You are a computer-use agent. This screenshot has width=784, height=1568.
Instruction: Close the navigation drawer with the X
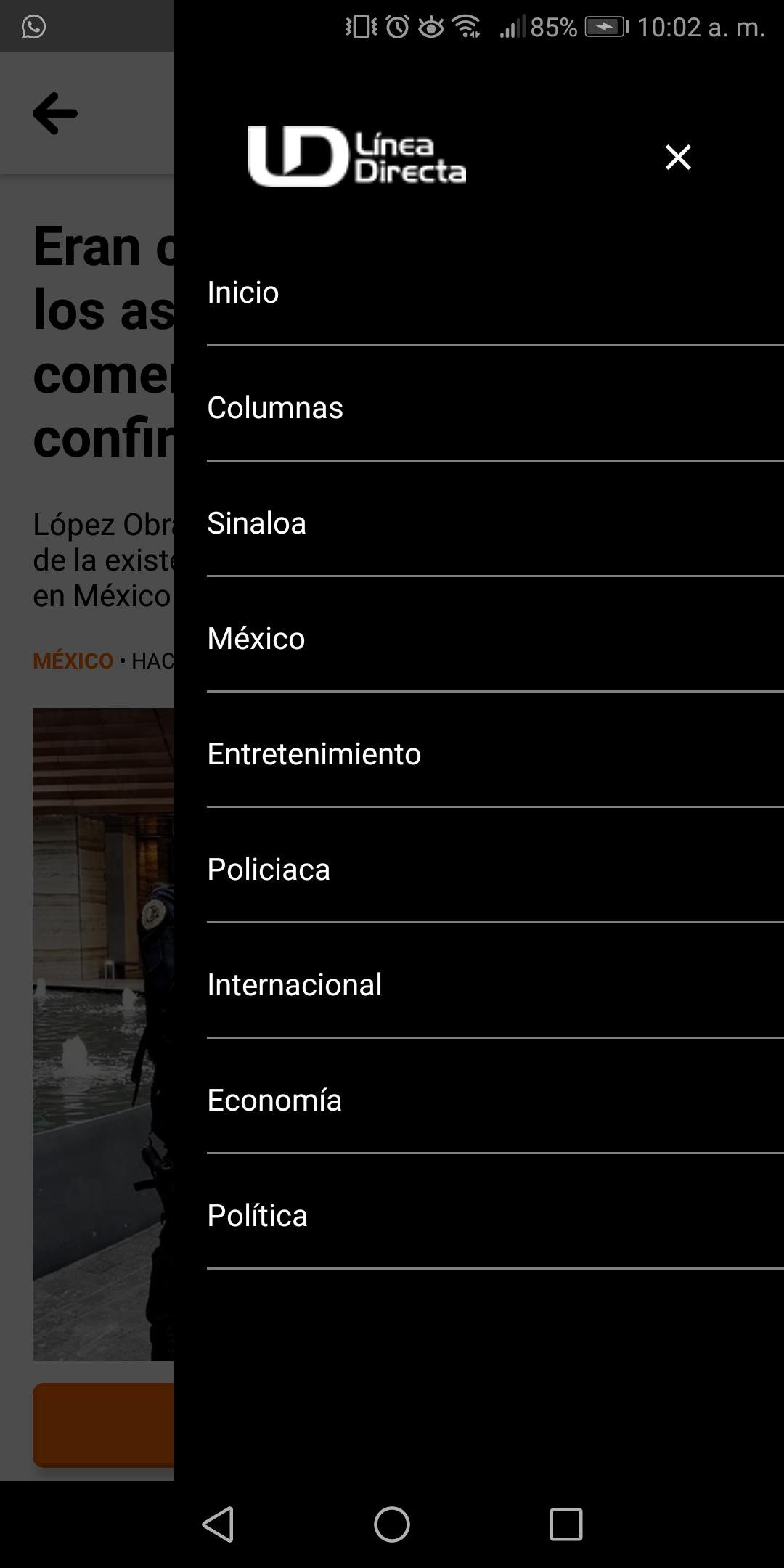click(678, 157)
